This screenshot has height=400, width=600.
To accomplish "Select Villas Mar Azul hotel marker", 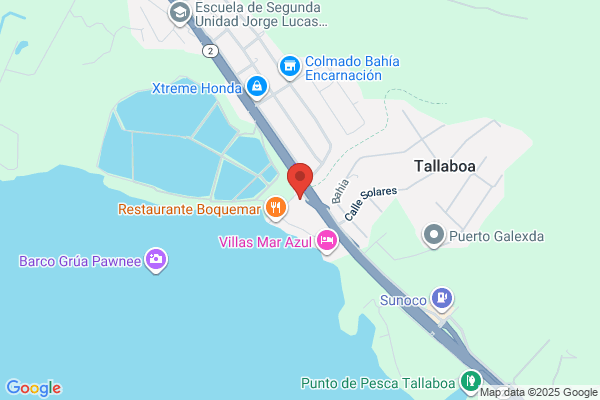I will (x=327, y=241).
